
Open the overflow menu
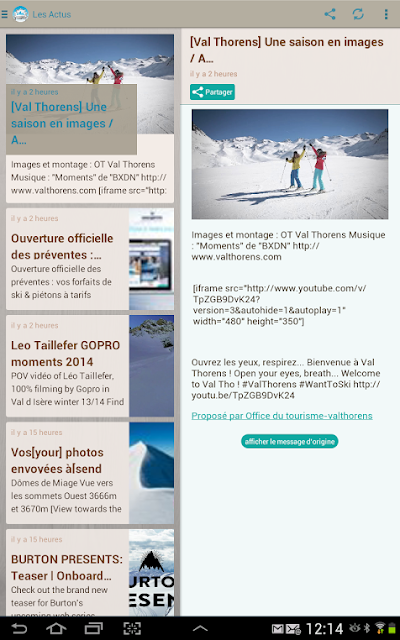click(386, 14)
